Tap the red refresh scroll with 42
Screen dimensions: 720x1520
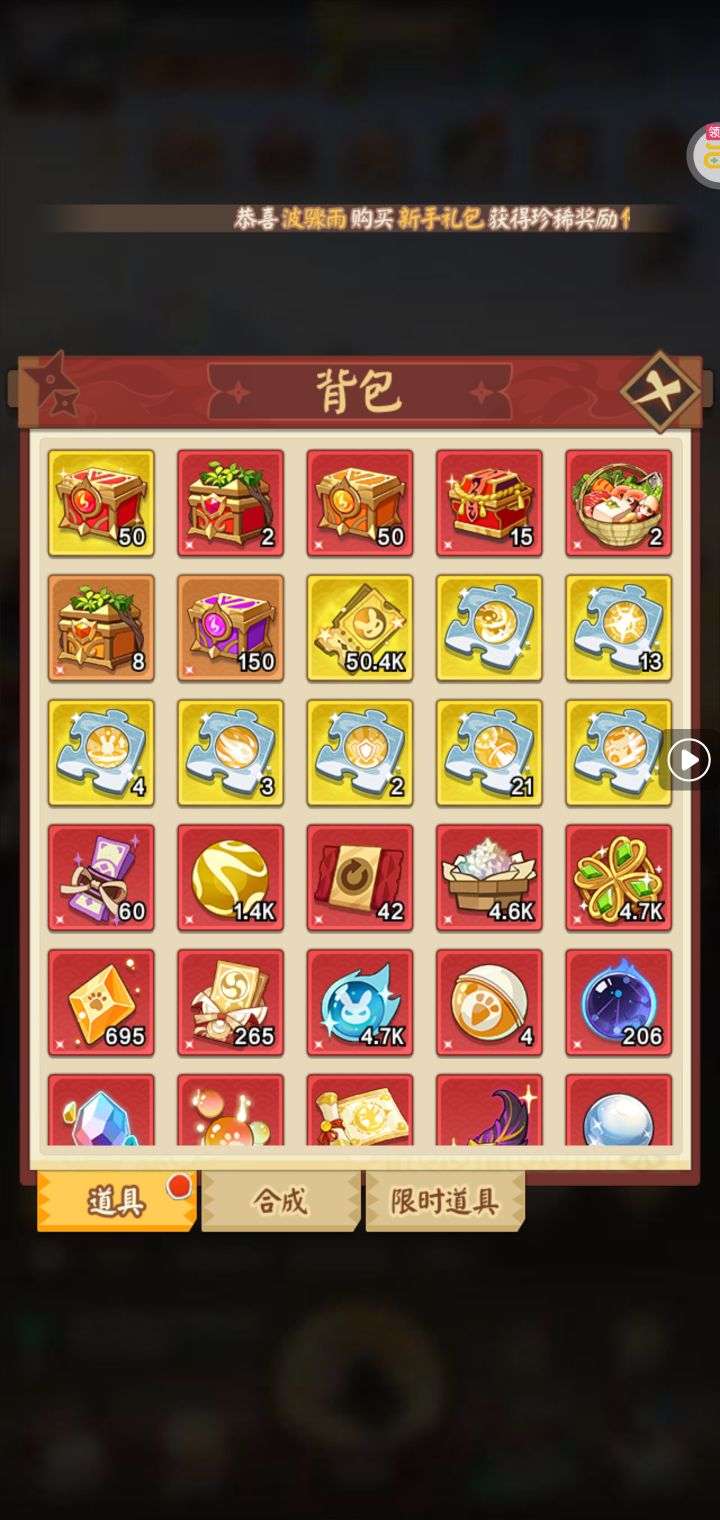pos(360,878)
